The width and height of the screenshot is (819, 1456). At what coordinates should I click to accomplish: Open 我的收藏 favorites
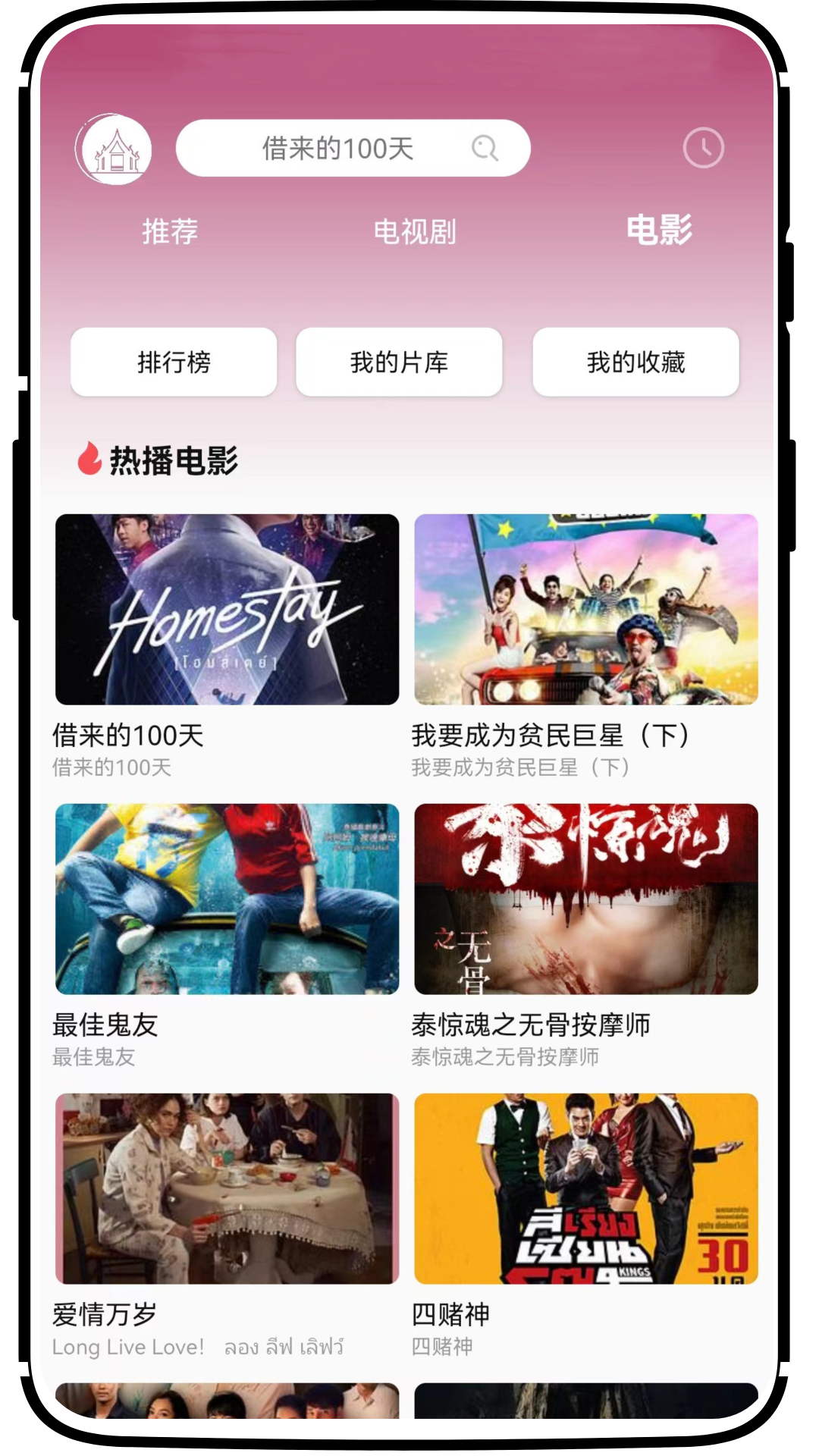tap(635, 362)
